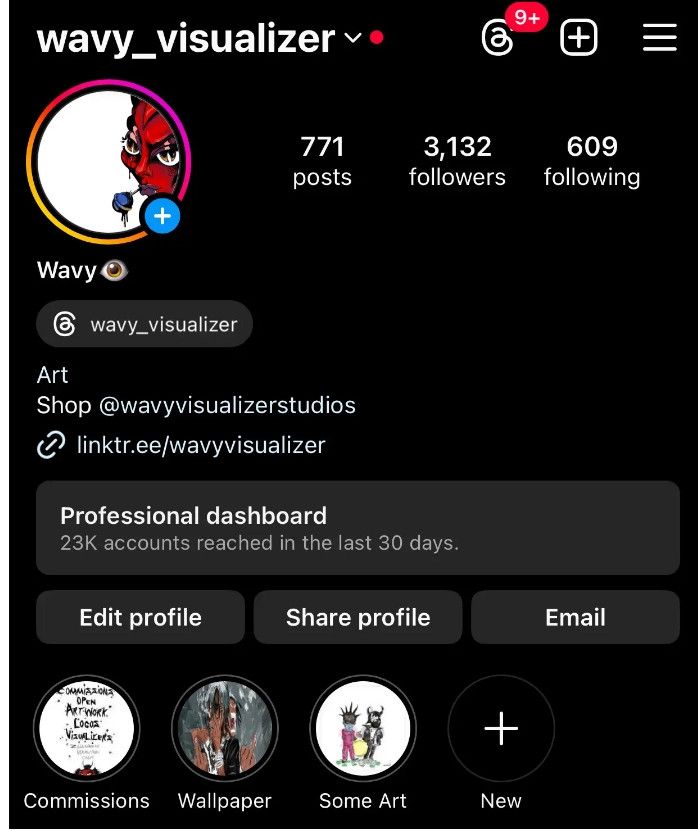Expand the wavy_visualizer account switcher
The width and height of the screenshot is (698, 831).
click(352, 39)
